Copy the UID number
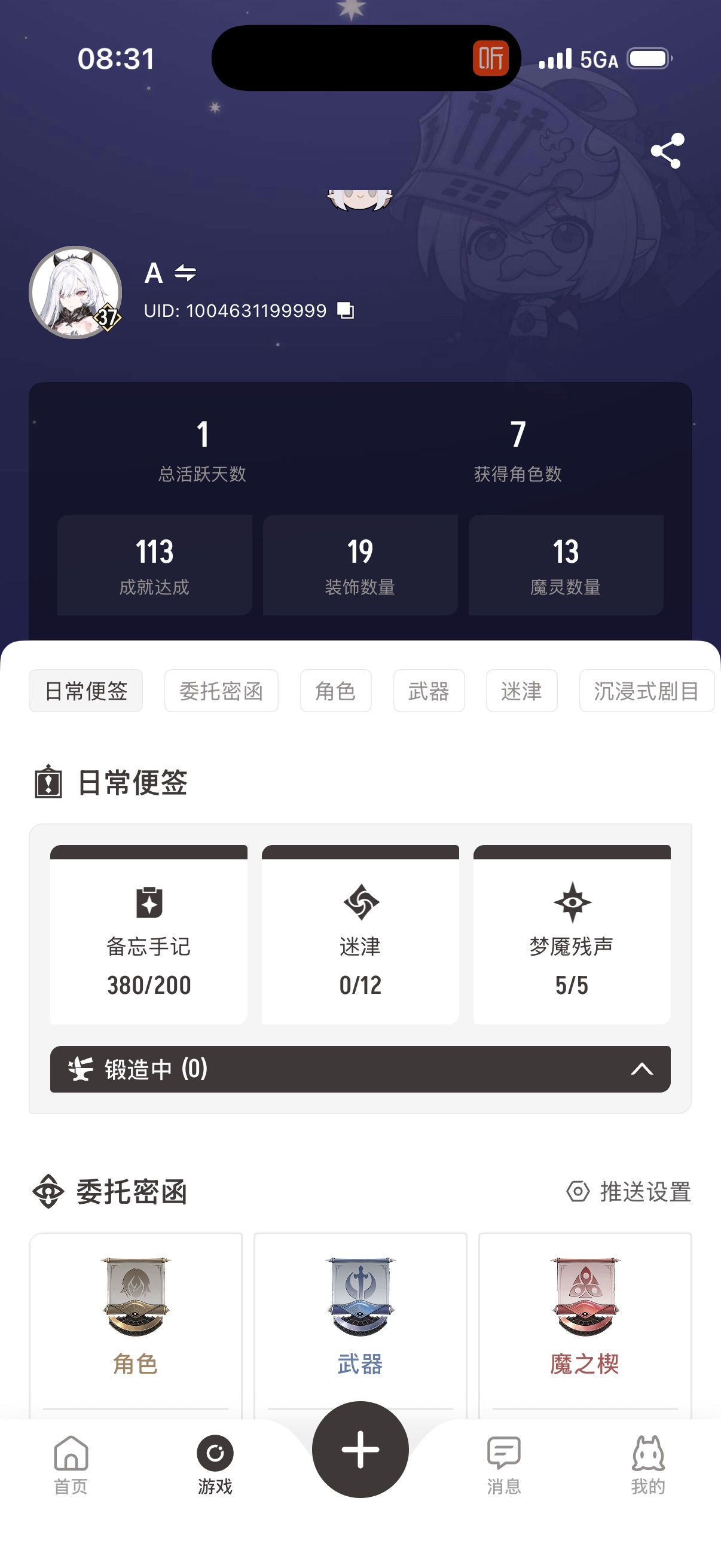This screenshot has width=721, height=1568. click(346, 310)
